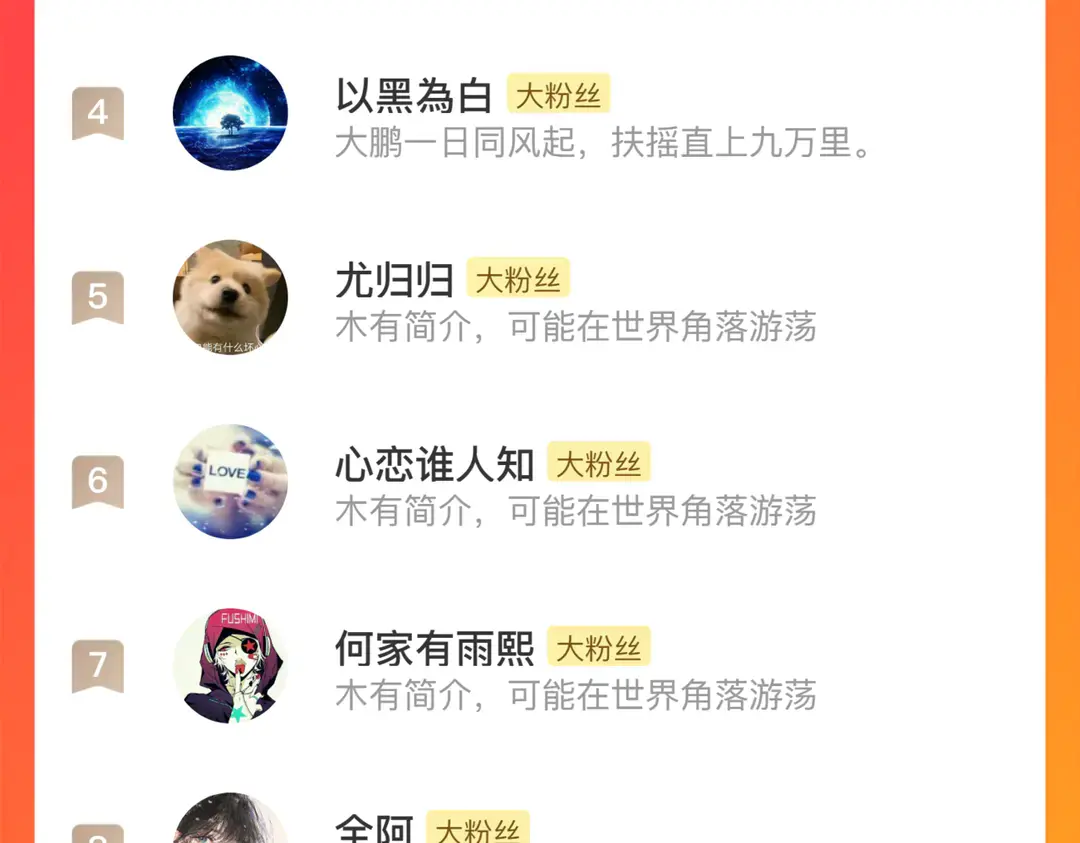Screen dimensions: 1080x843
Task: Open the partially visible 全阿 fan row
Action: [540, 826]
